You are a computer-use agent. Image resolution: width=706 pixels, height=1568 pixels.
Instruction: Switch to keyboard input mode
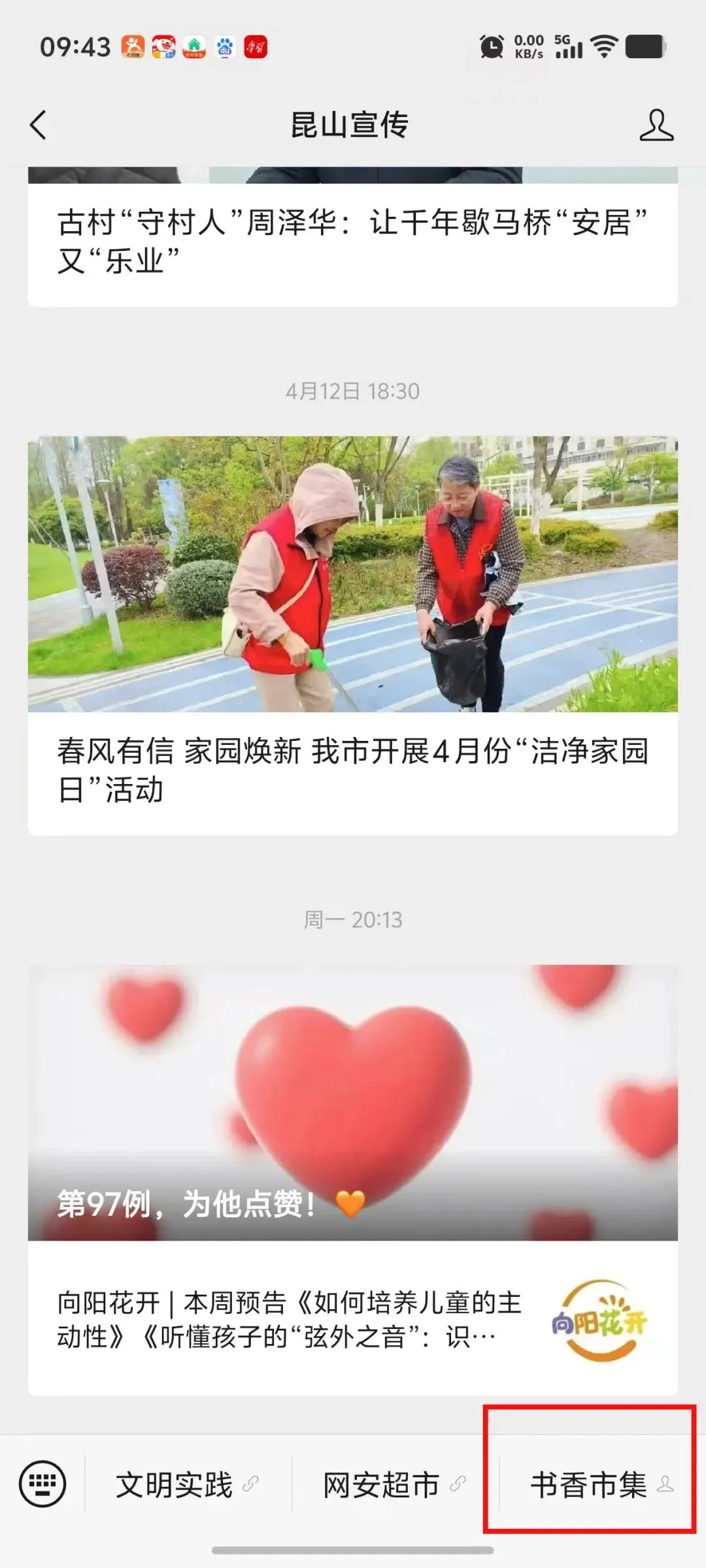point(42,1485)
